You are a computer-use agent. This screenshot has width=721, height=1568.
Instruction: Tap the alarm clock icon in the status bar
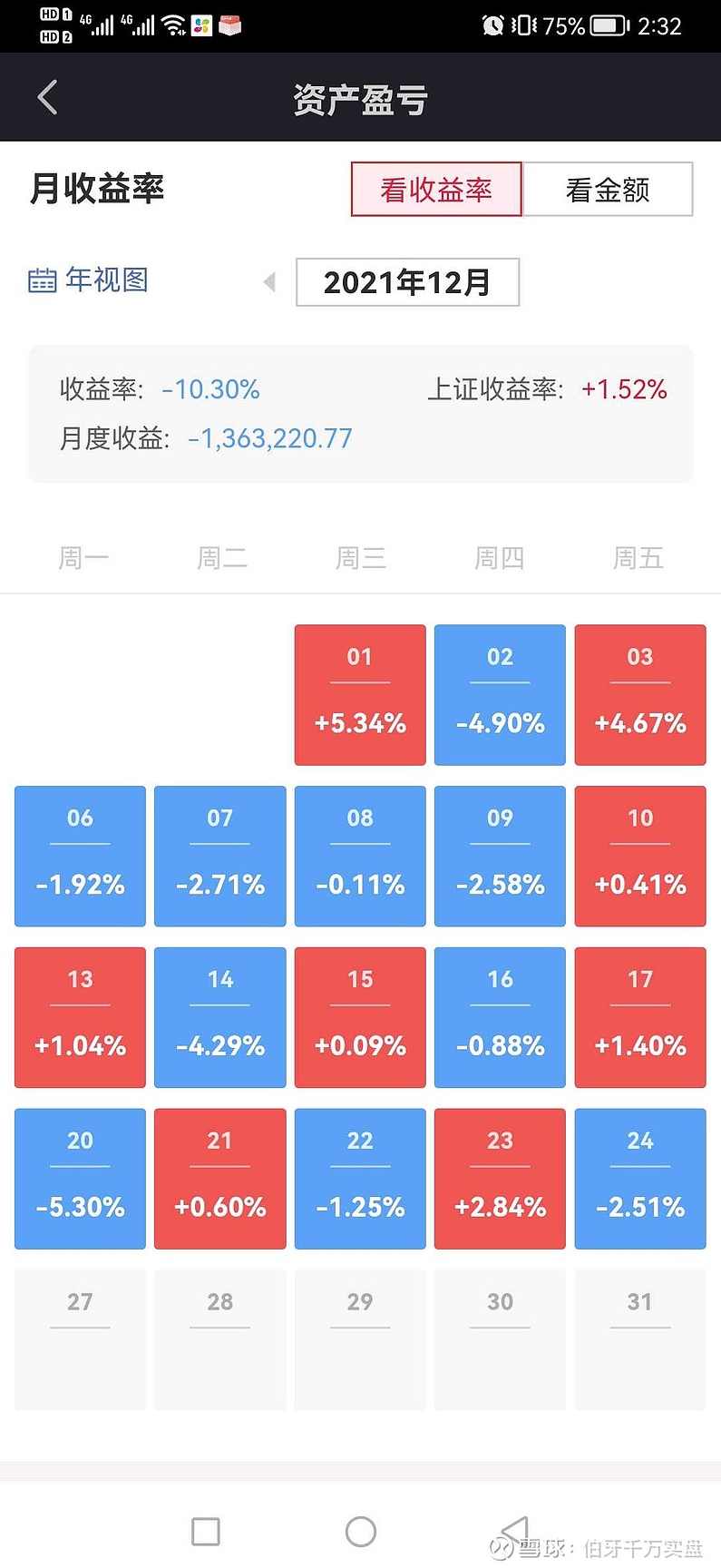(x=492, y=25)
